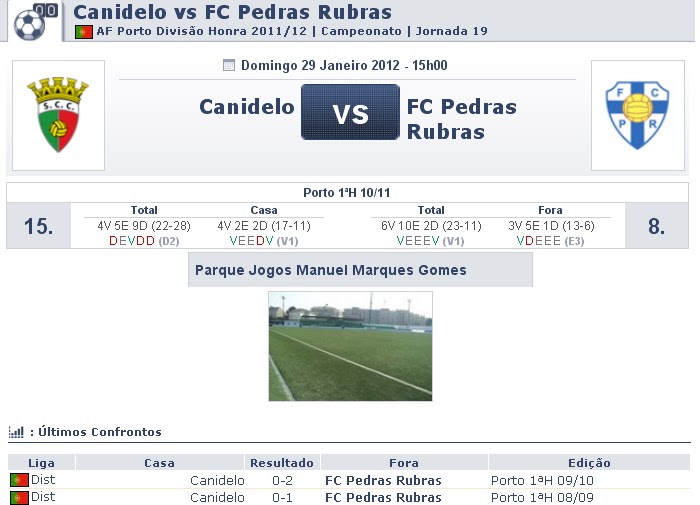This screenshot has width=700, height=505.
Task: Open the 0-2 match result
Action: click(x=282, y=480)
